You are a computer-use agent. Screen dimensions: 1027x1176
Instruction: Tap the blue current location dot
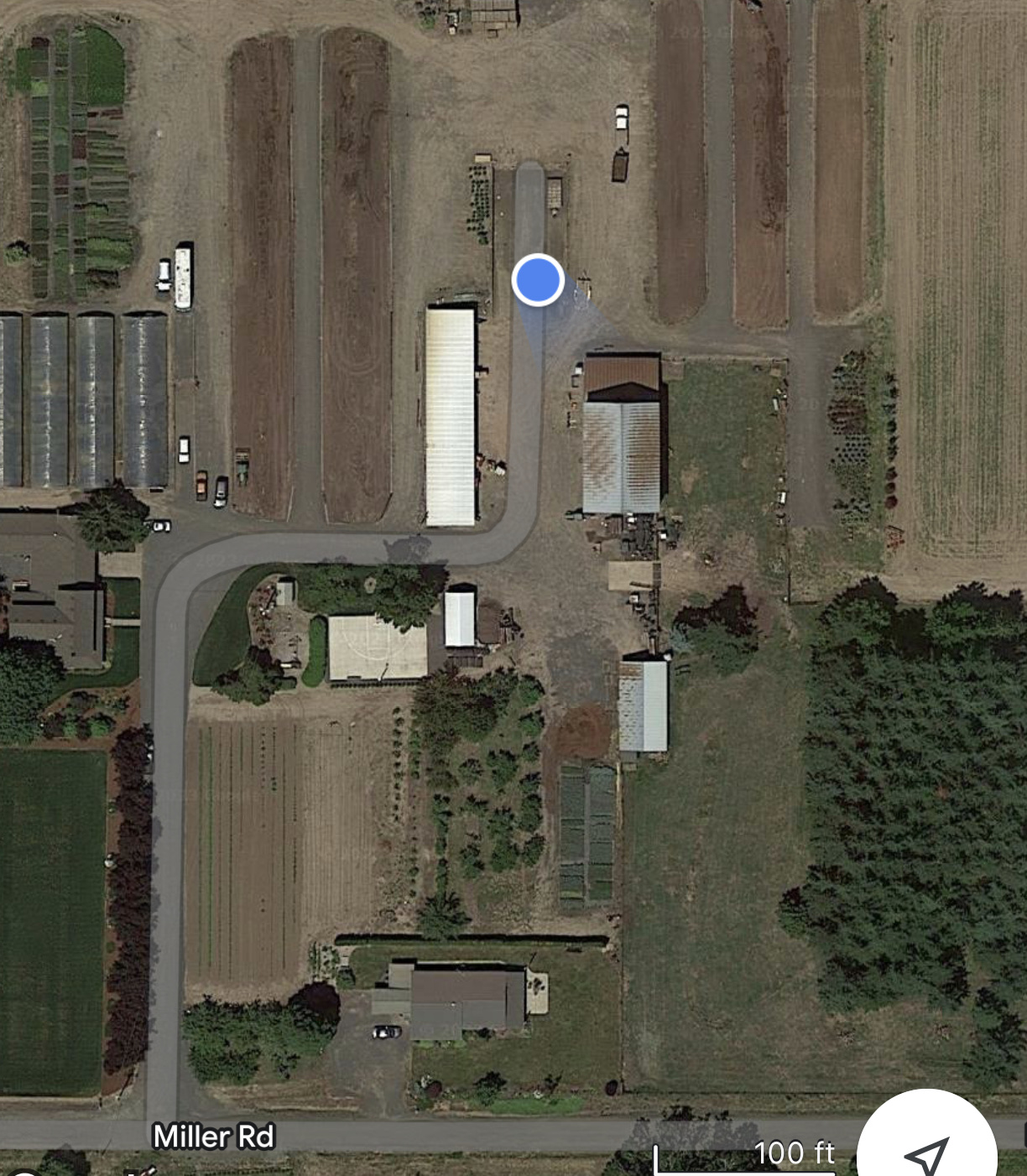537,280
